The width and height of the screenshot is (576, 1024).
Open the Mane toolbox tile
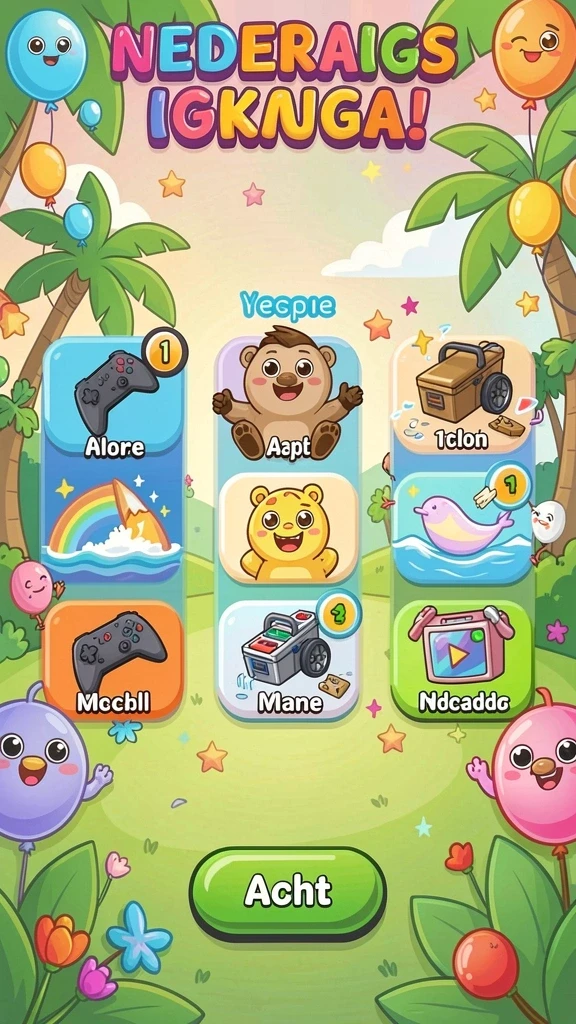point(288,660)
